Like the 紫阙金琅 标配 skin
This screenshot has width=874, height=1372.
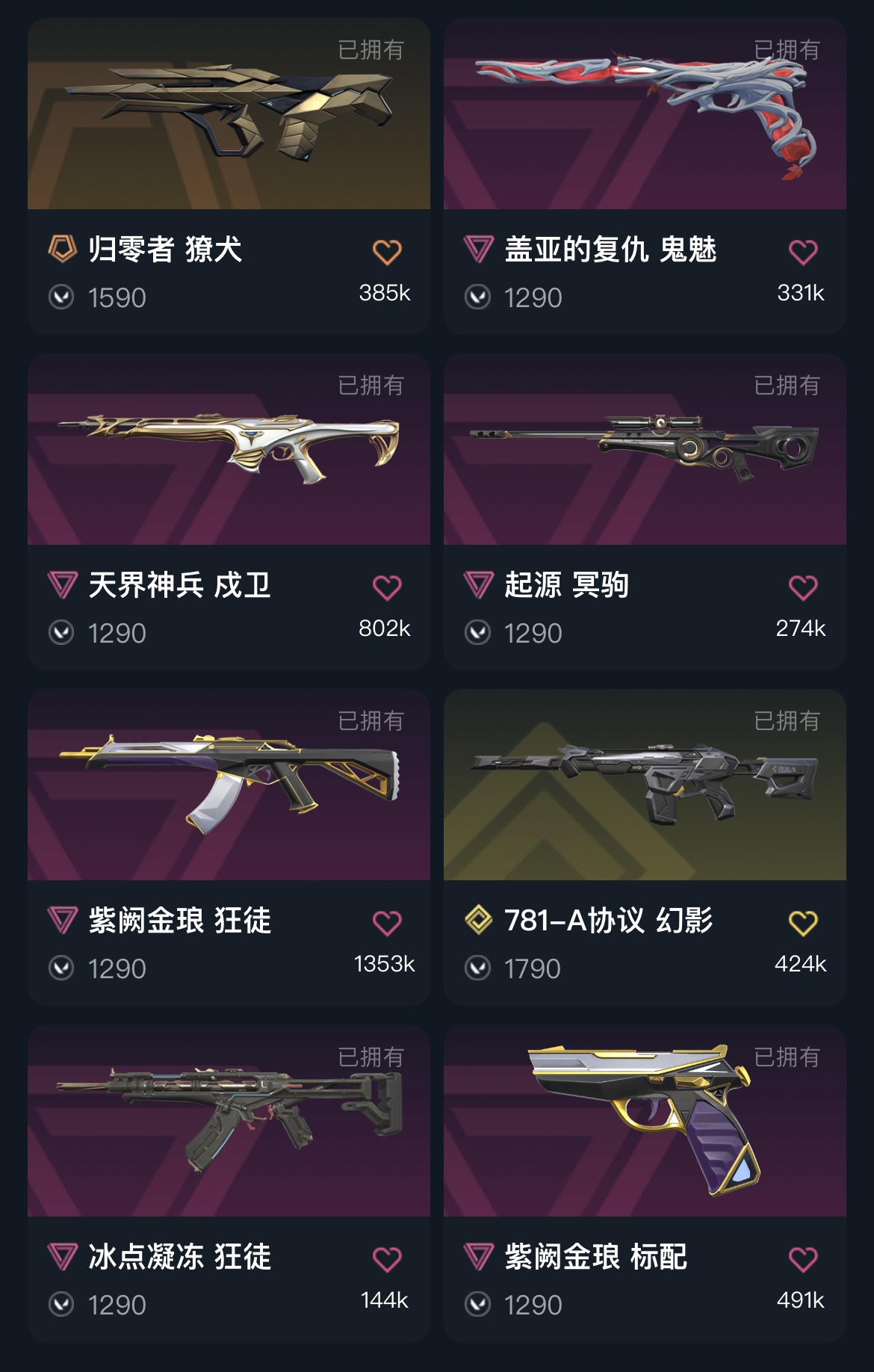coord(803,1259)
